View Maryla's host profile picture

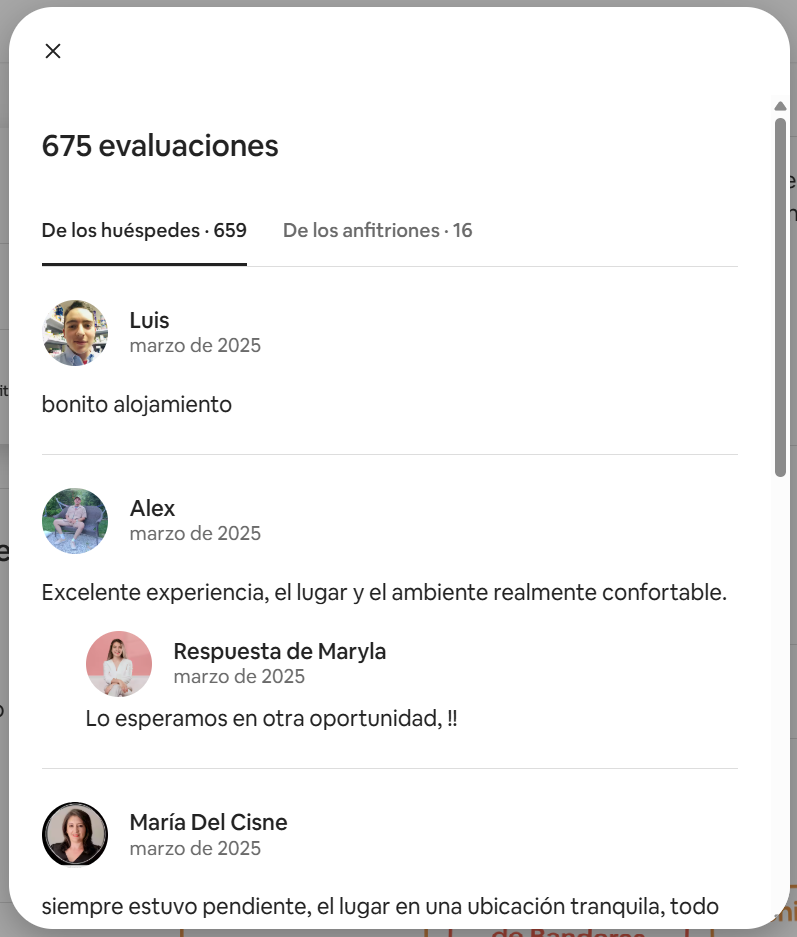[119, 664]
